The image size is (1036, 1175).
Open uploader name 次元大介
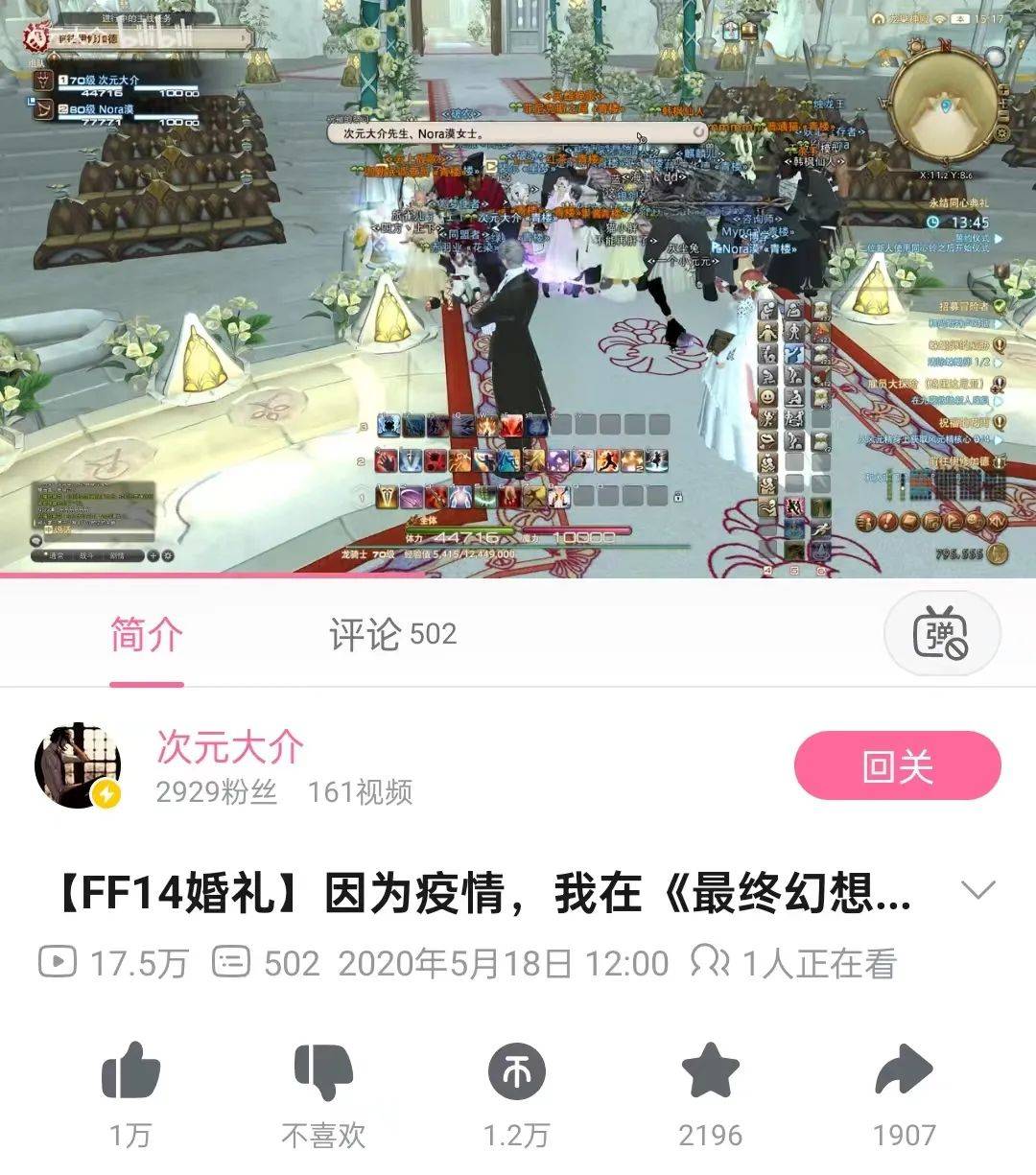point(230,747)
